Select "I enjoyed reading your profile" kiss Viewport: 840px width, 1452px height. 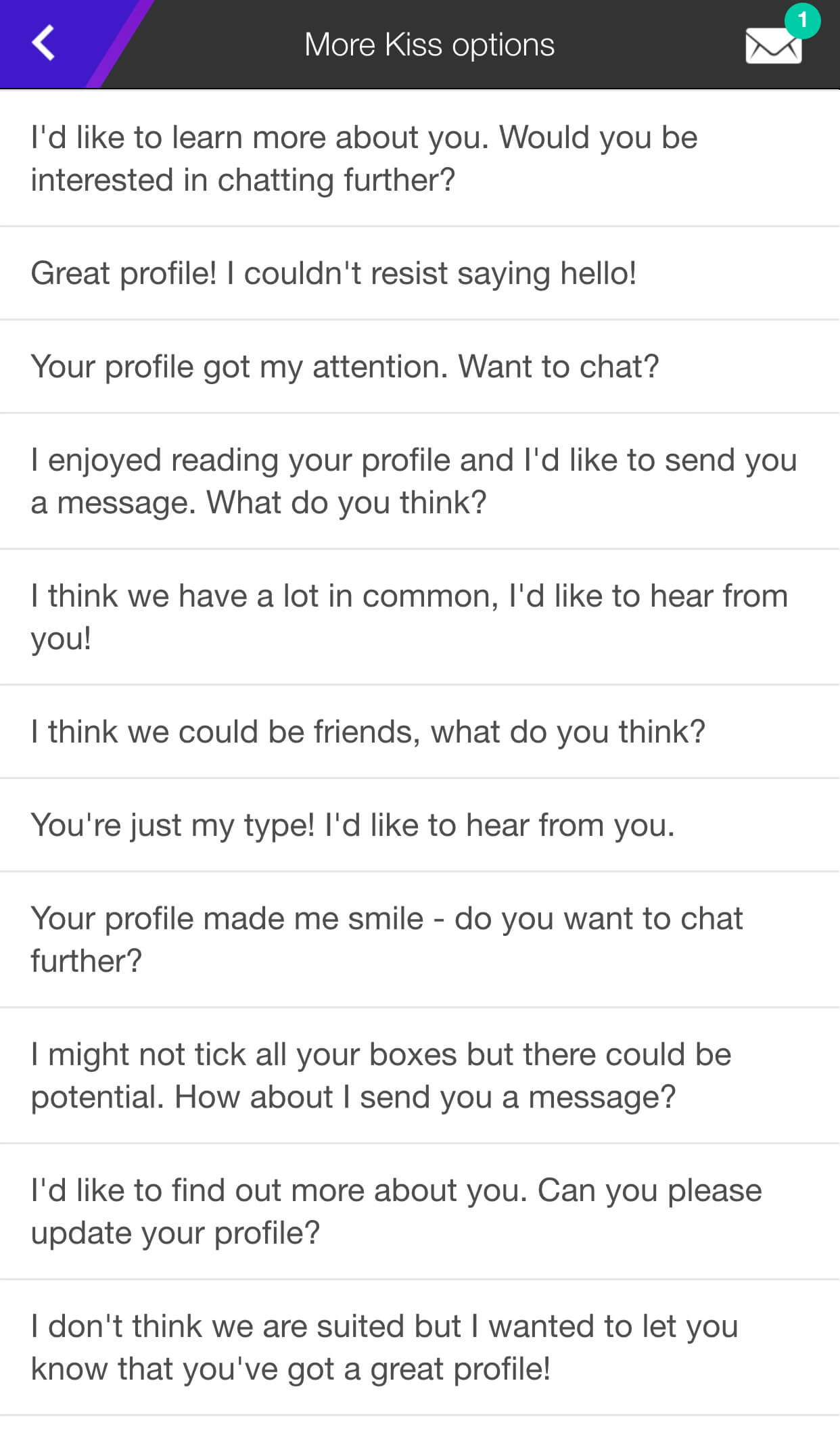coord(413,481)
